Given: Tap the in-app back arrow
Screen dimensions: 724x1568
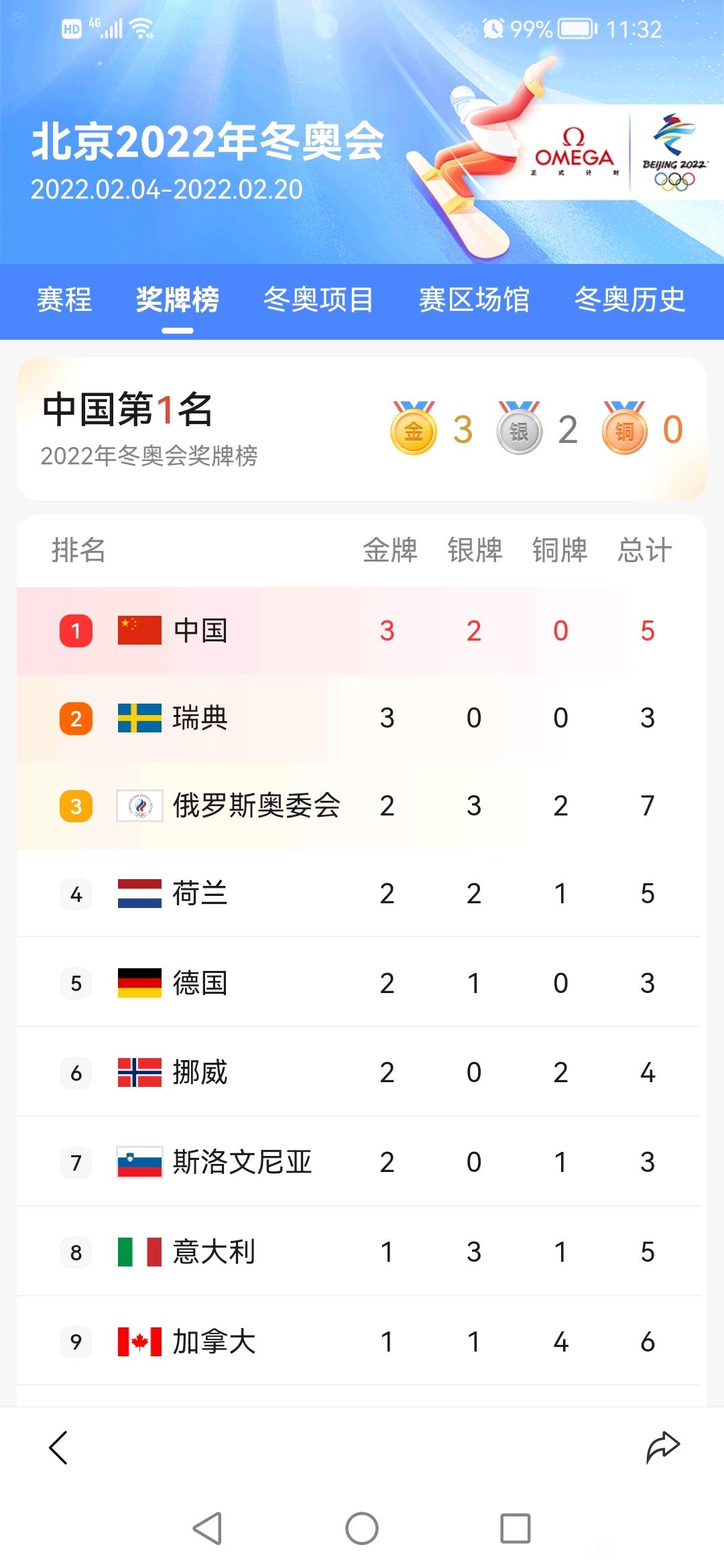Looking at the screenshot, I should click(59, 1447).
